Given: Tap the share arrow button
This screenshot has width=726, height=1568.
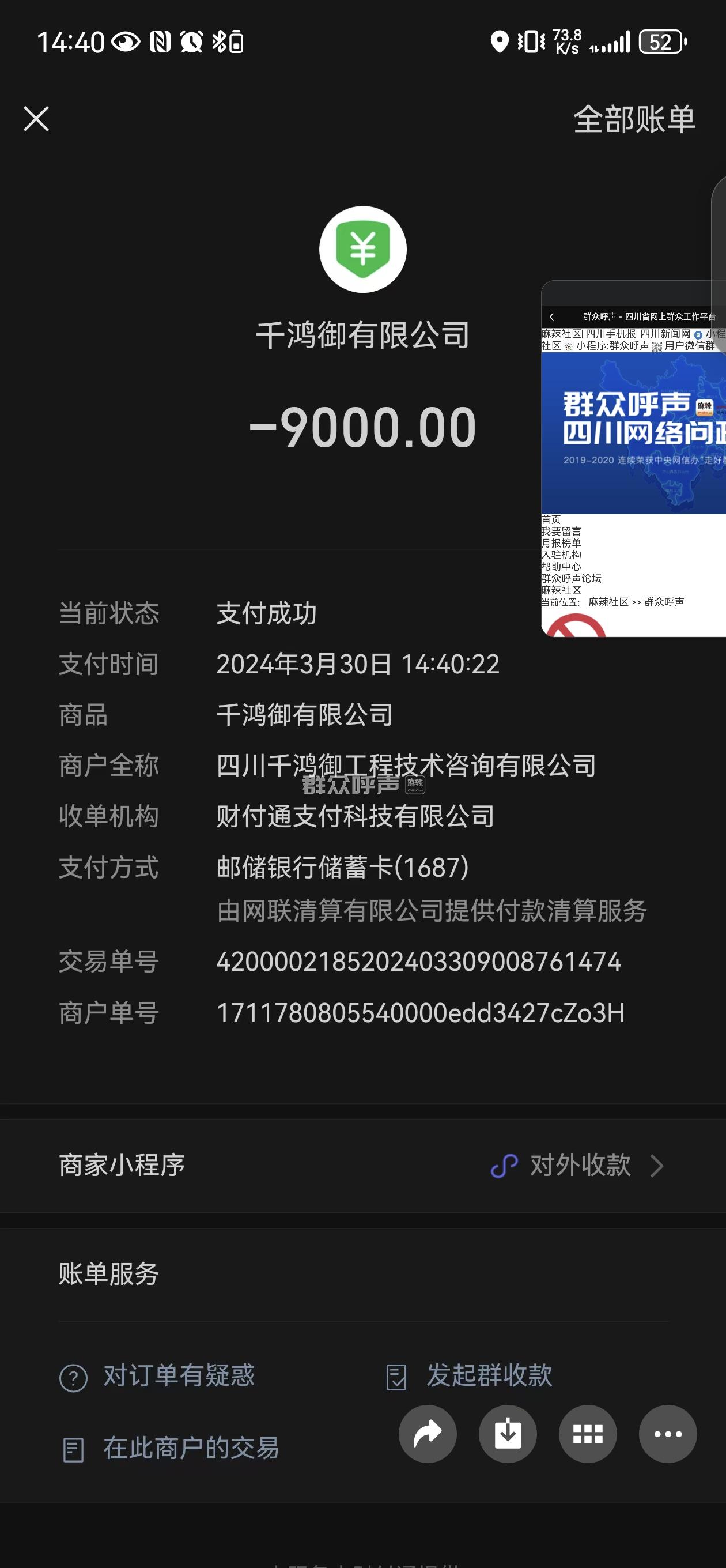Looking at the screenshot, I should pos(427,1434).
